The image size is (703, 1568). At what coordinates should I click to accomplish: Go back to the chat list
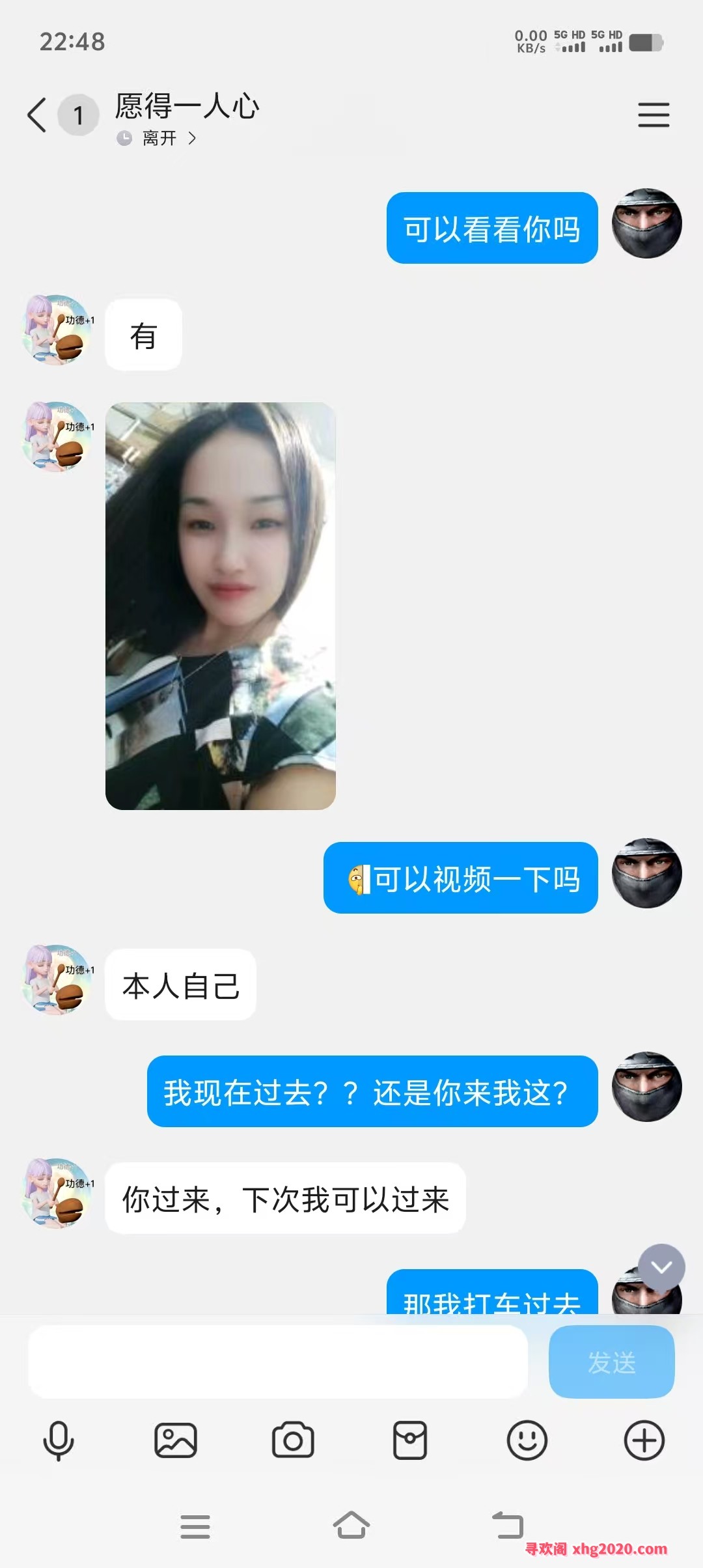pos(37,115)
